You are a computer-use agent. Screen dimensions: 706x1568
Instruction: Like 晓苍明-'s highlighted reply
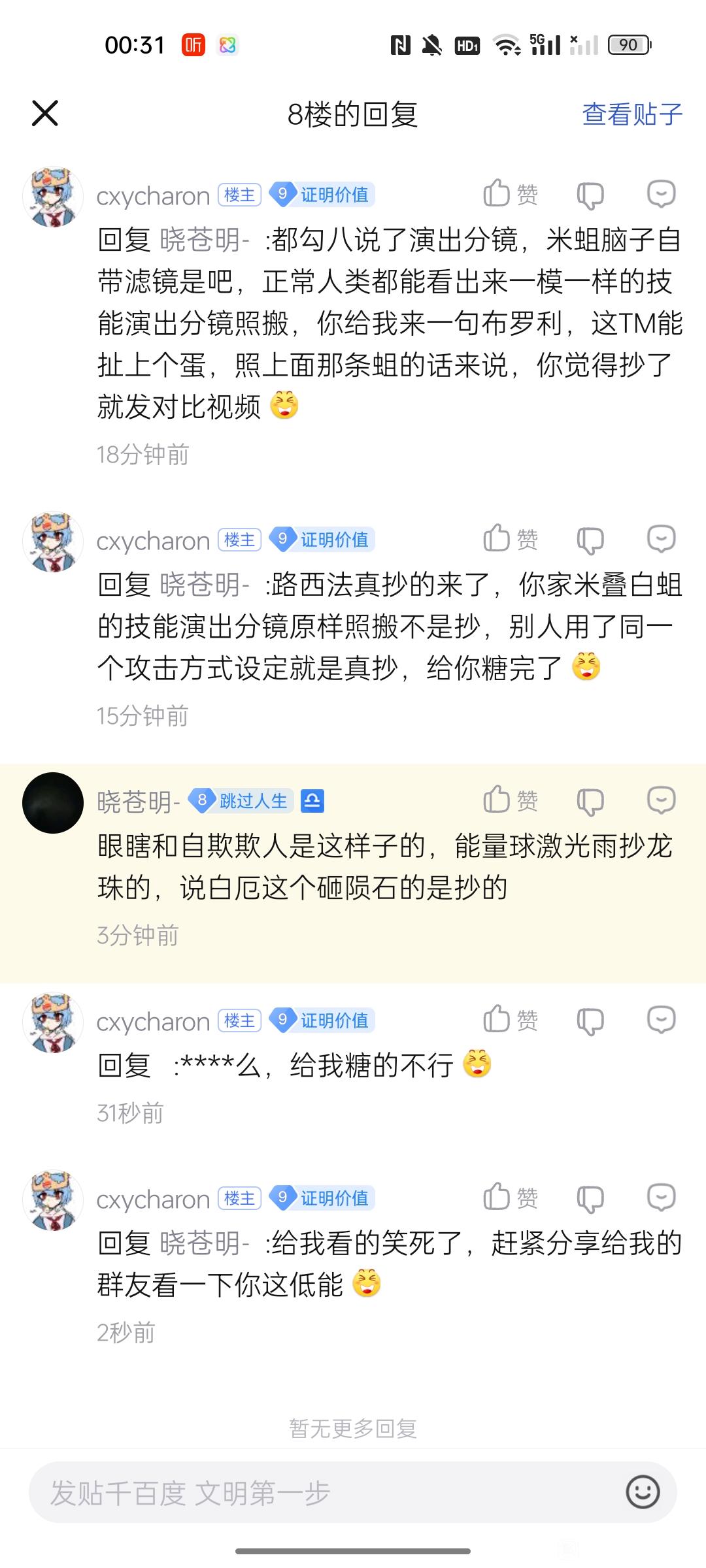[x=511, y=800]
